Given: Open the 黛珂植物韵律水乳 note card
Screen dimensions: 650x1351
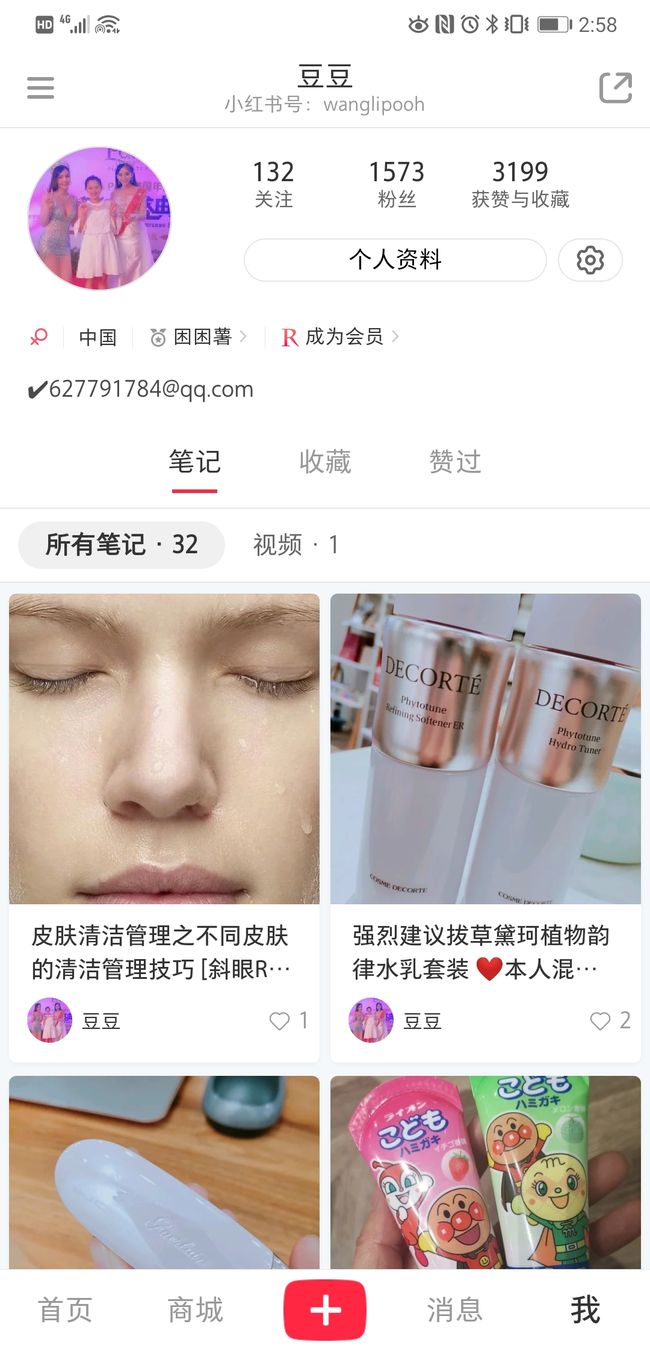Looking at the screenshot, I should [x=486, y=828].
